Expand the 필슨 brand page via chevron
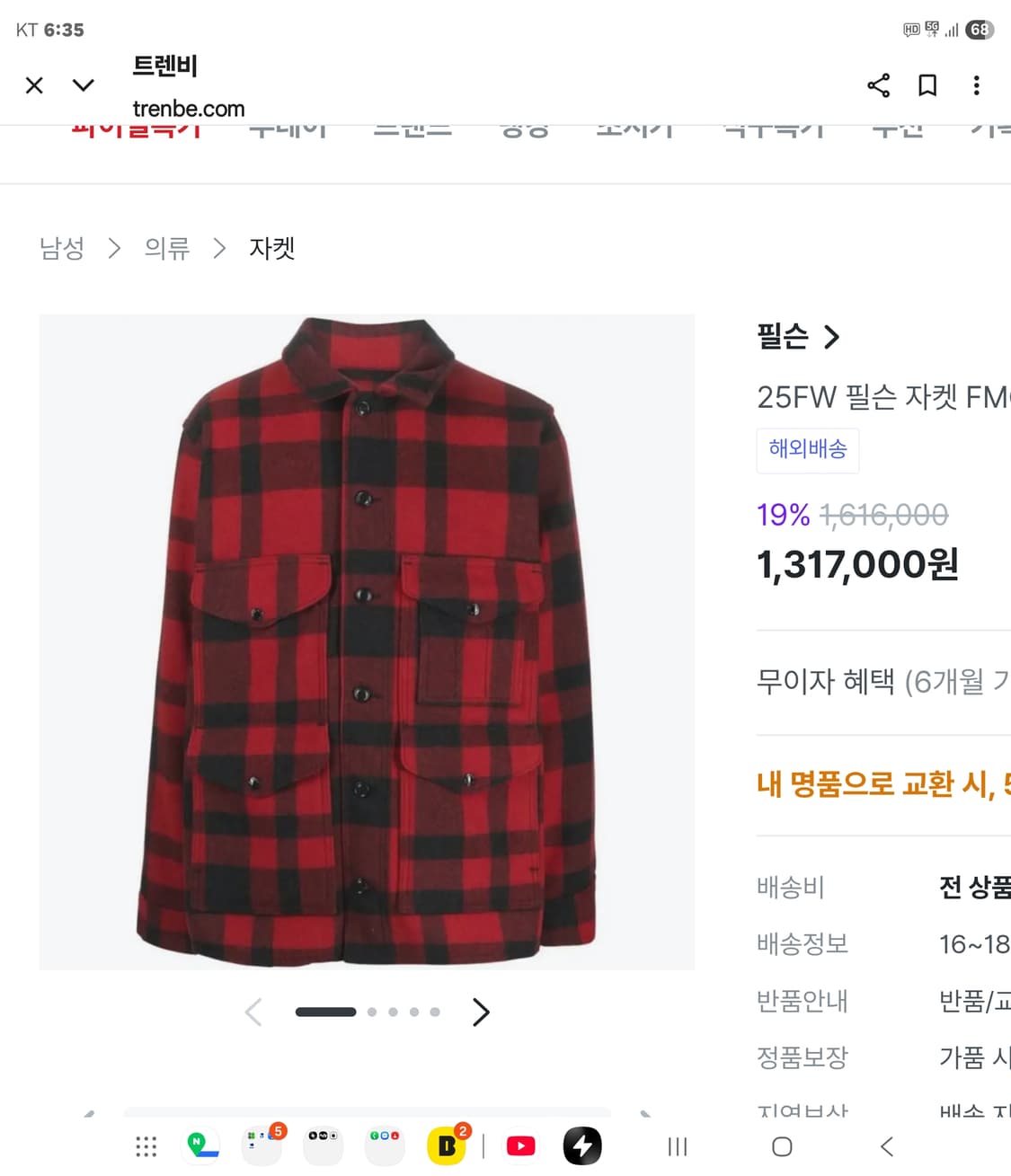Viewport: 1011px width, 1176px height. tap(834, 337)
